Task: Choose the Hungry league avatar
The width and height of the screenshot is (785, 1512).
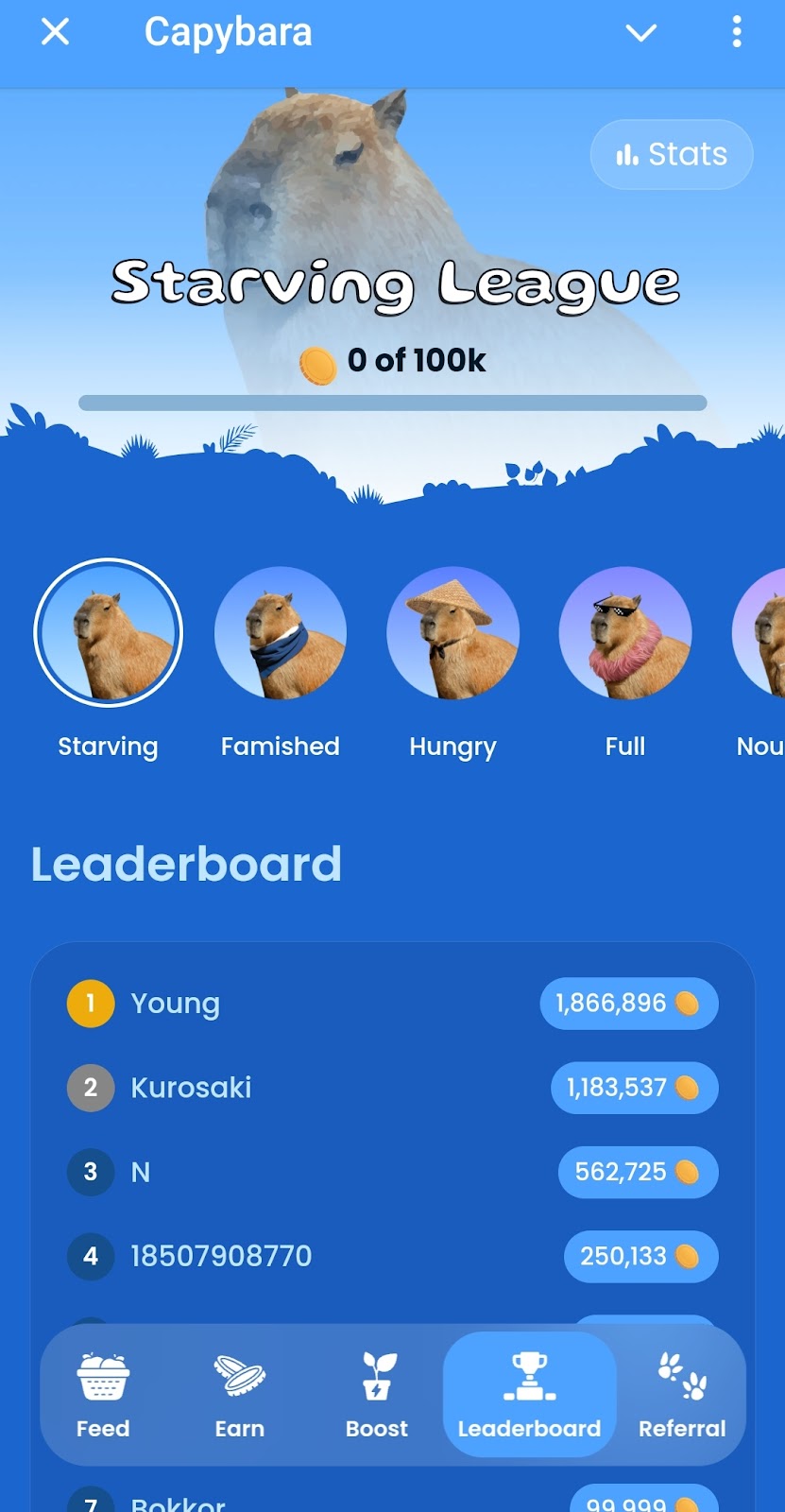Action: 453,632
